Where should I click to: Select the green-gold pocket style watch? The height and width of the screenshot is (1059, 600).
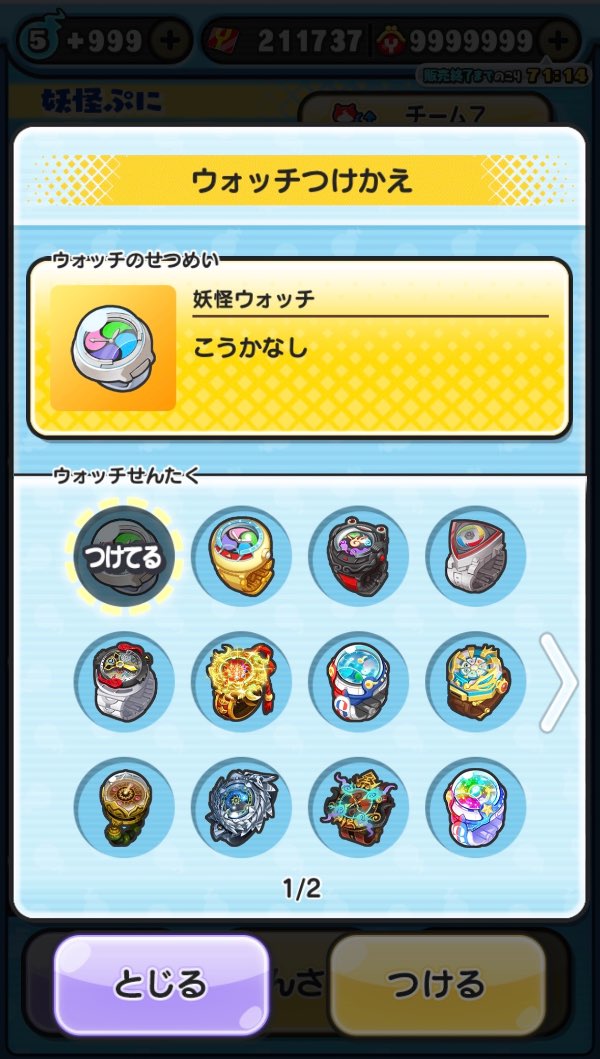[x=124, y=807]
